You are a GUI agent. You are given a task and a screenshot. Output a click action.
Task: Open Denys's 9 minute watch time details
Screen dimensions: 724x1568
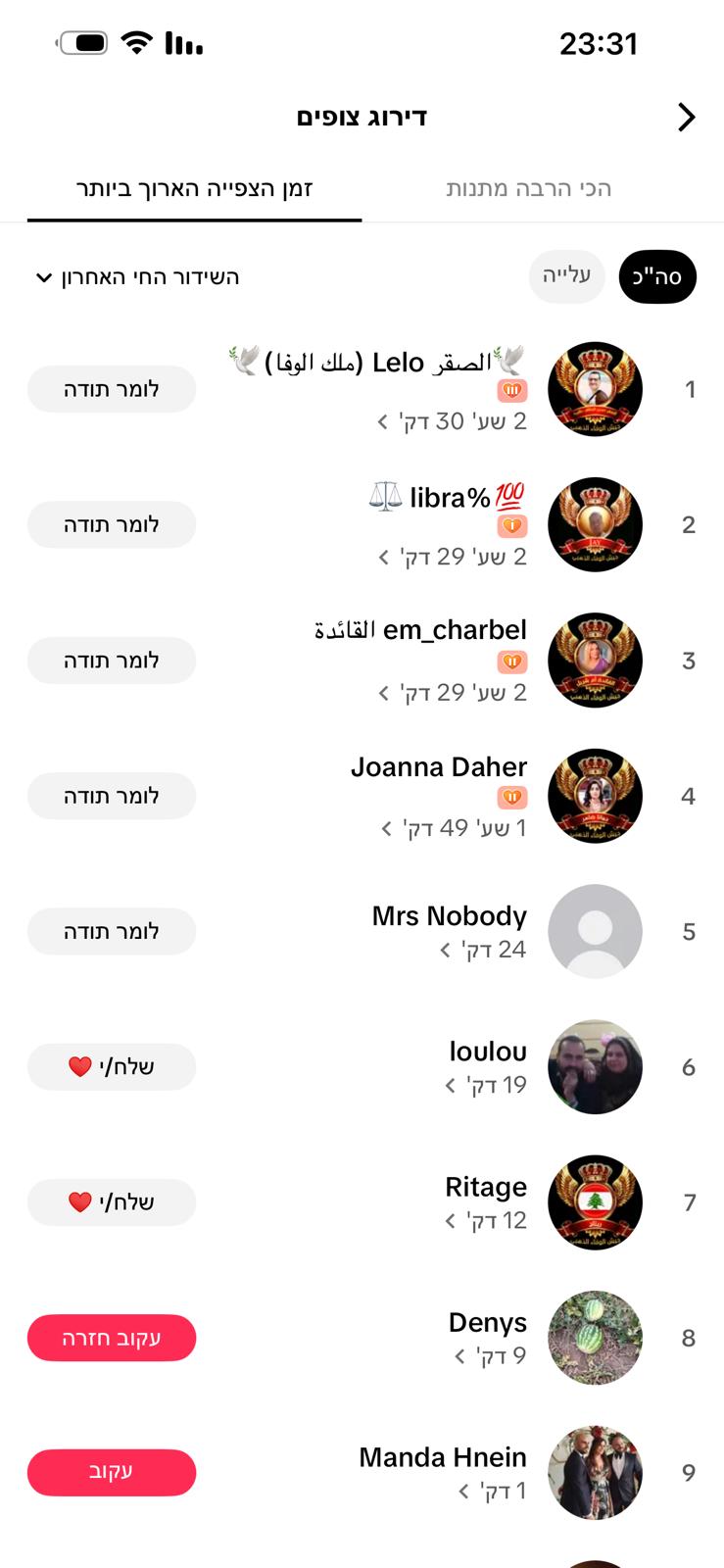coord(490,1356)
